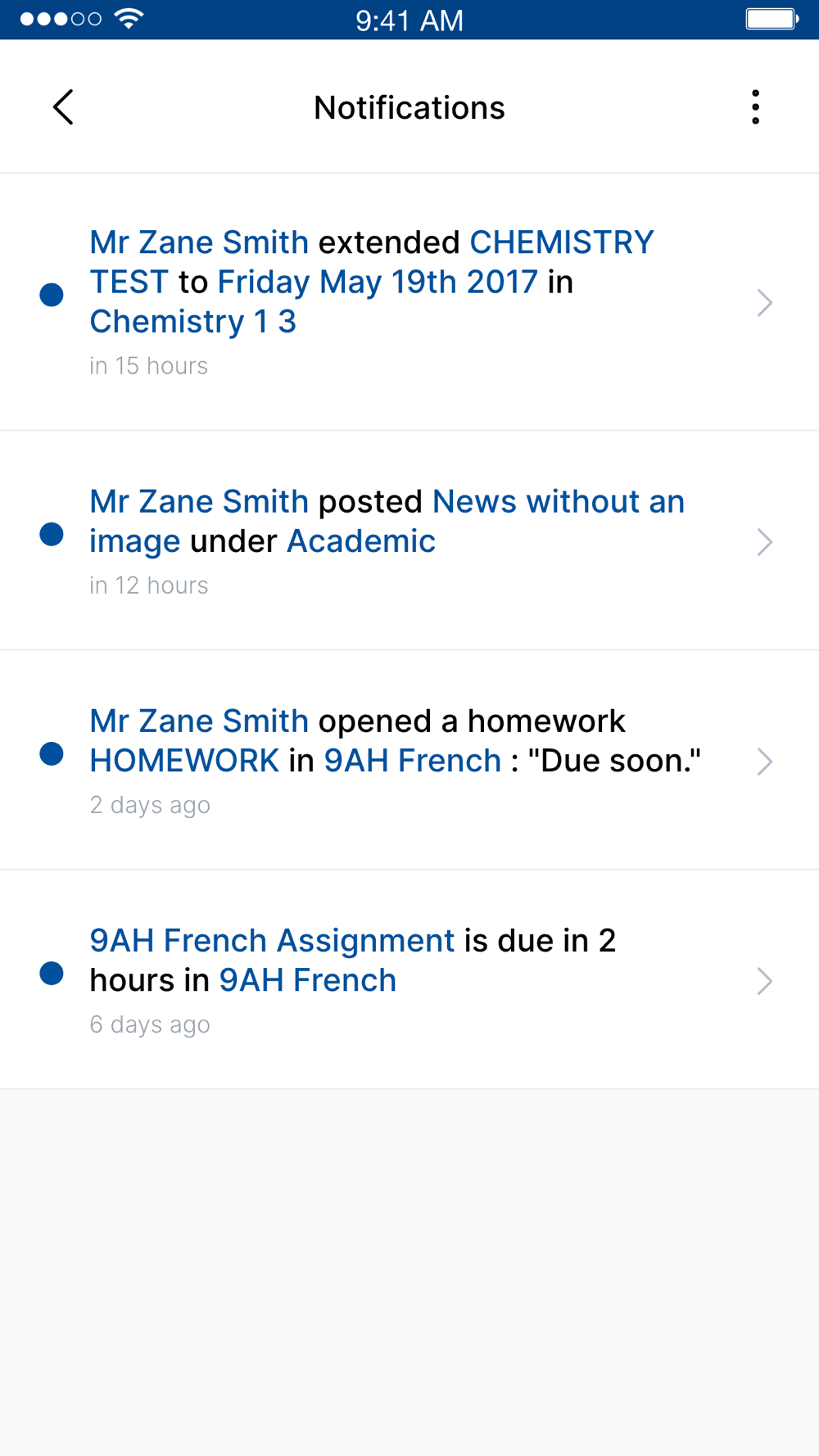Screen dimensions: 819x1456
Task: Open the CHEMISTRY TEST extension notification
Action: [409, 302]
